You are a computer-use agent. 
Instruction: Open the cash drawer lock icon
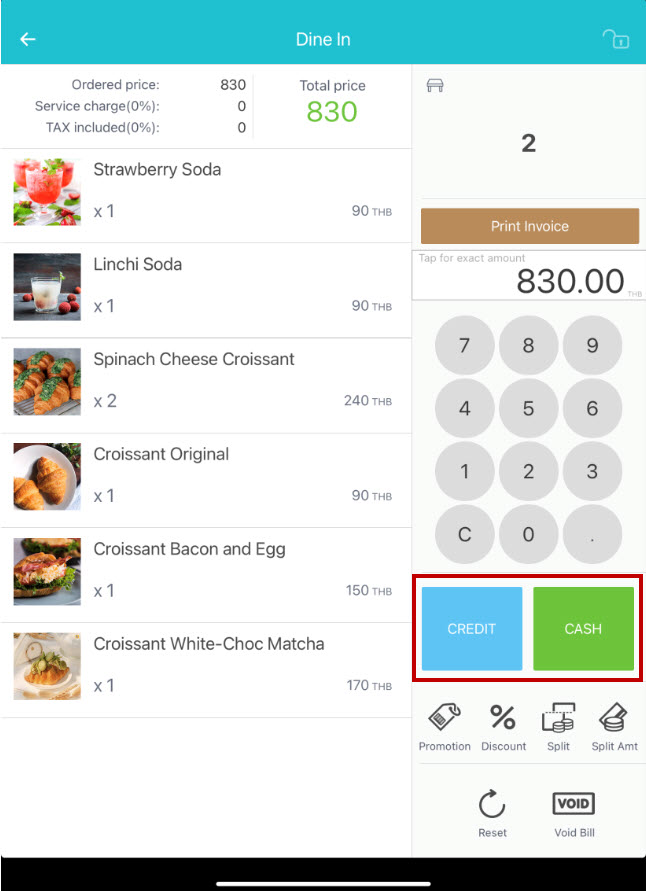pos(615,39)
